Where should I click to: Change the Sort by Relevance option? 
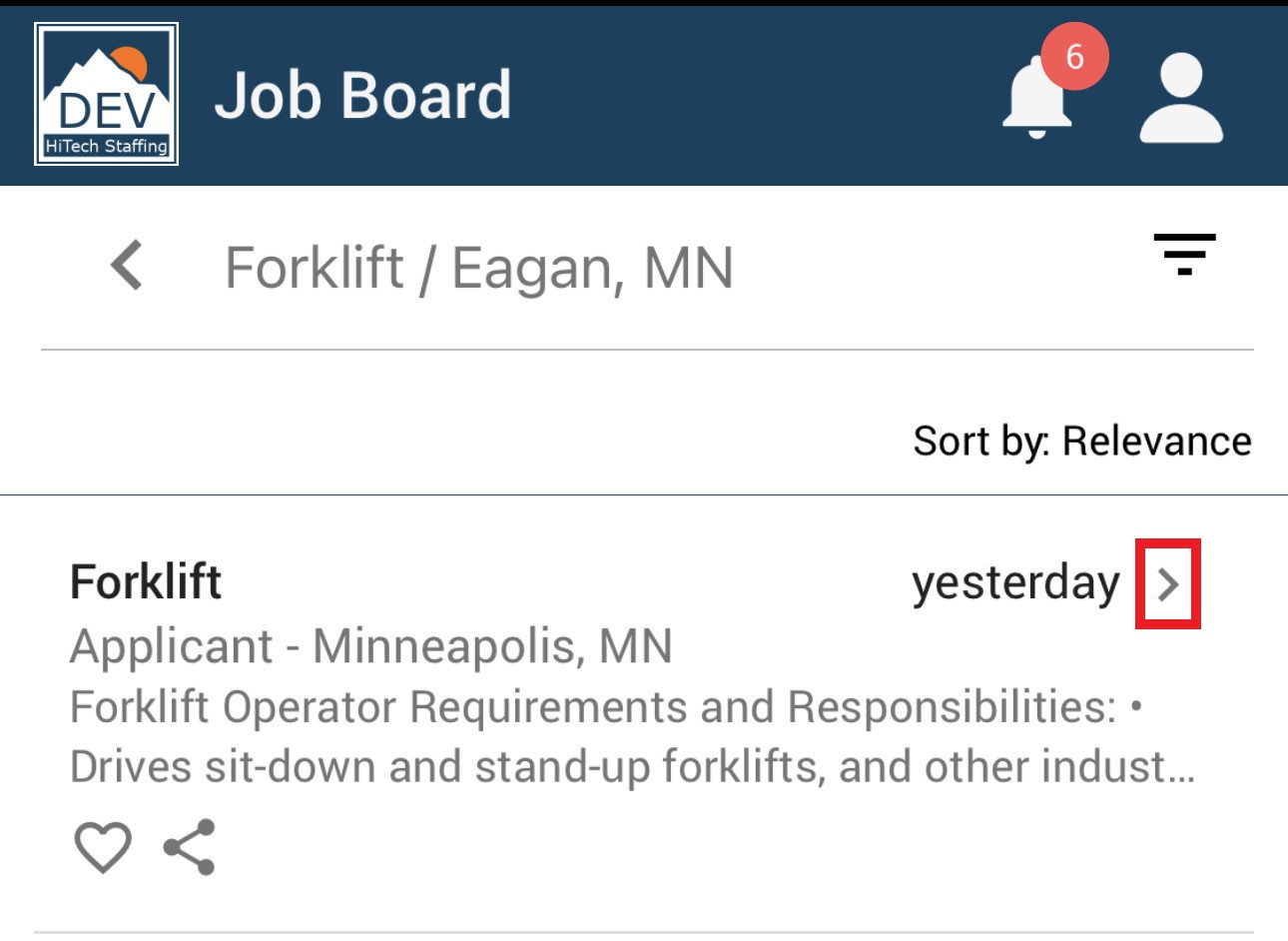point(1081,441)
